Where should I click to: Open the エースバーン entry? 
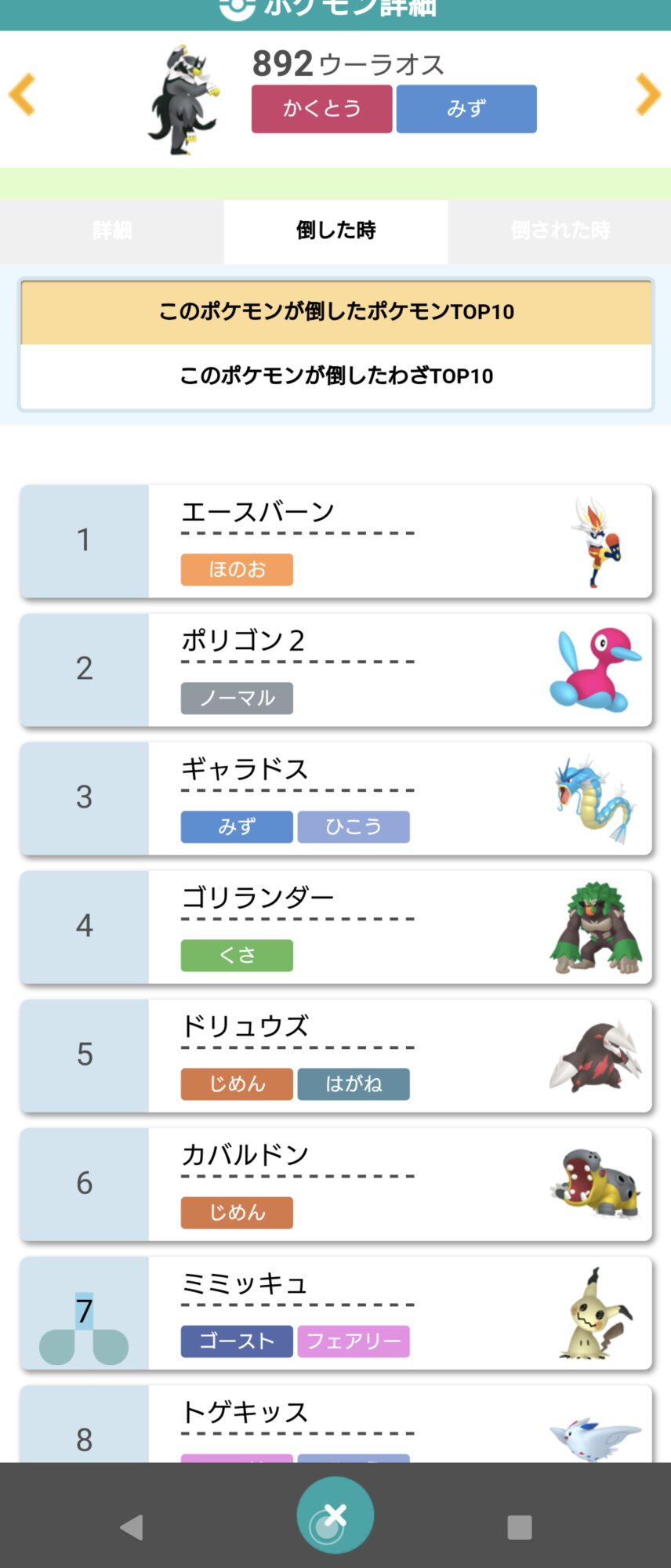pos(336,542)
